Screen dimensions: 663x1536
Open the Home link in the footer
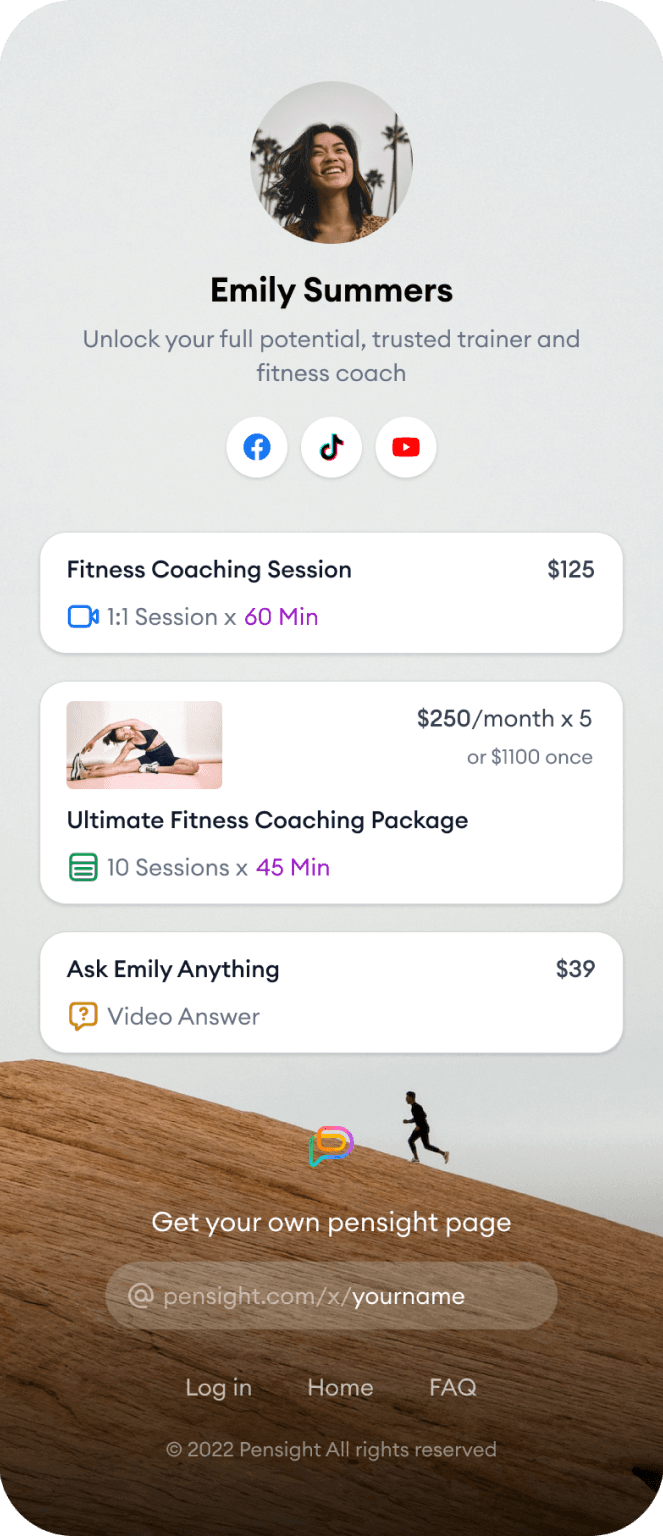(x=340, y=1388)
